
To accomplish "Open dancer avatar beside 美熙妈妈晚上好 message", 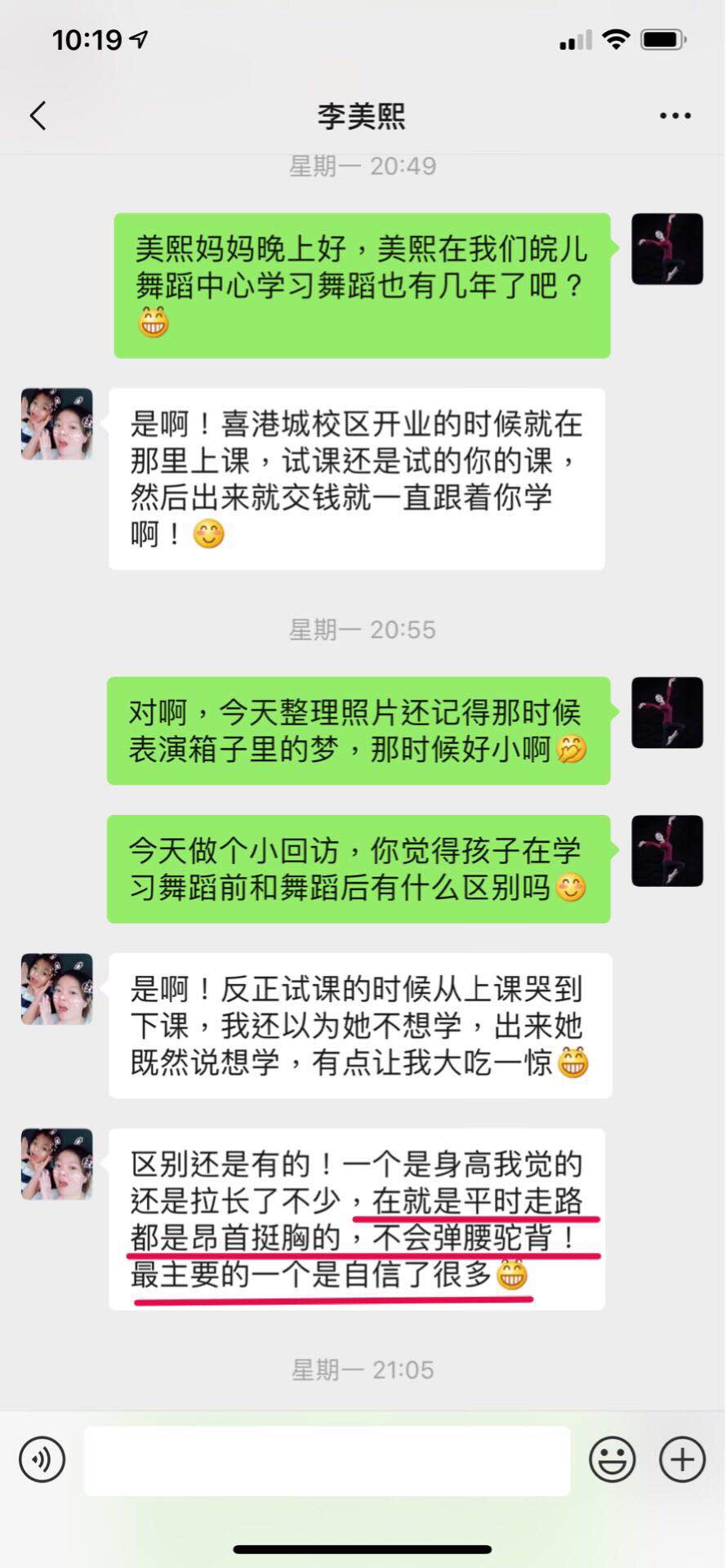I will coord(666,249).
